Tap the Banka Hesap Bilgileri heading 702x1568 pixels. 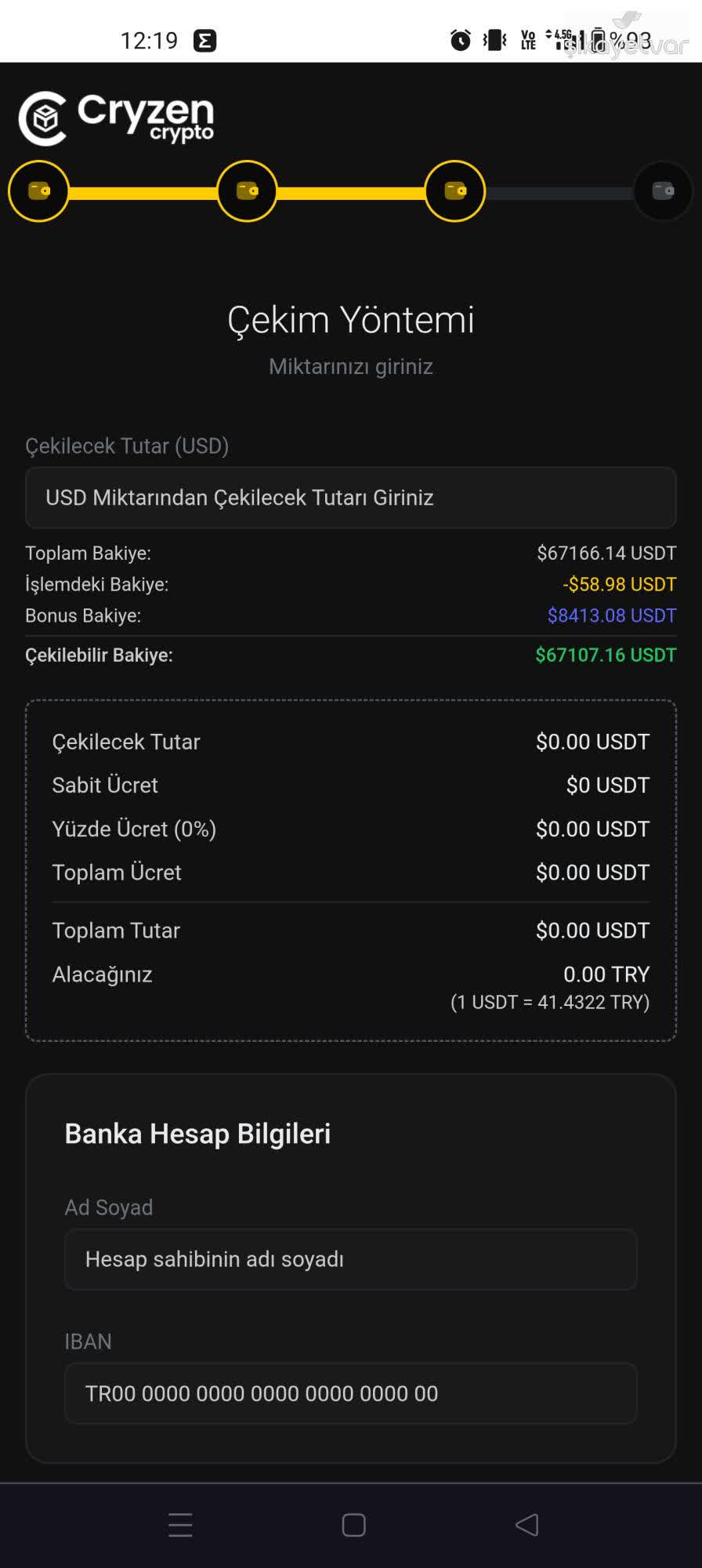(197, 1133)
